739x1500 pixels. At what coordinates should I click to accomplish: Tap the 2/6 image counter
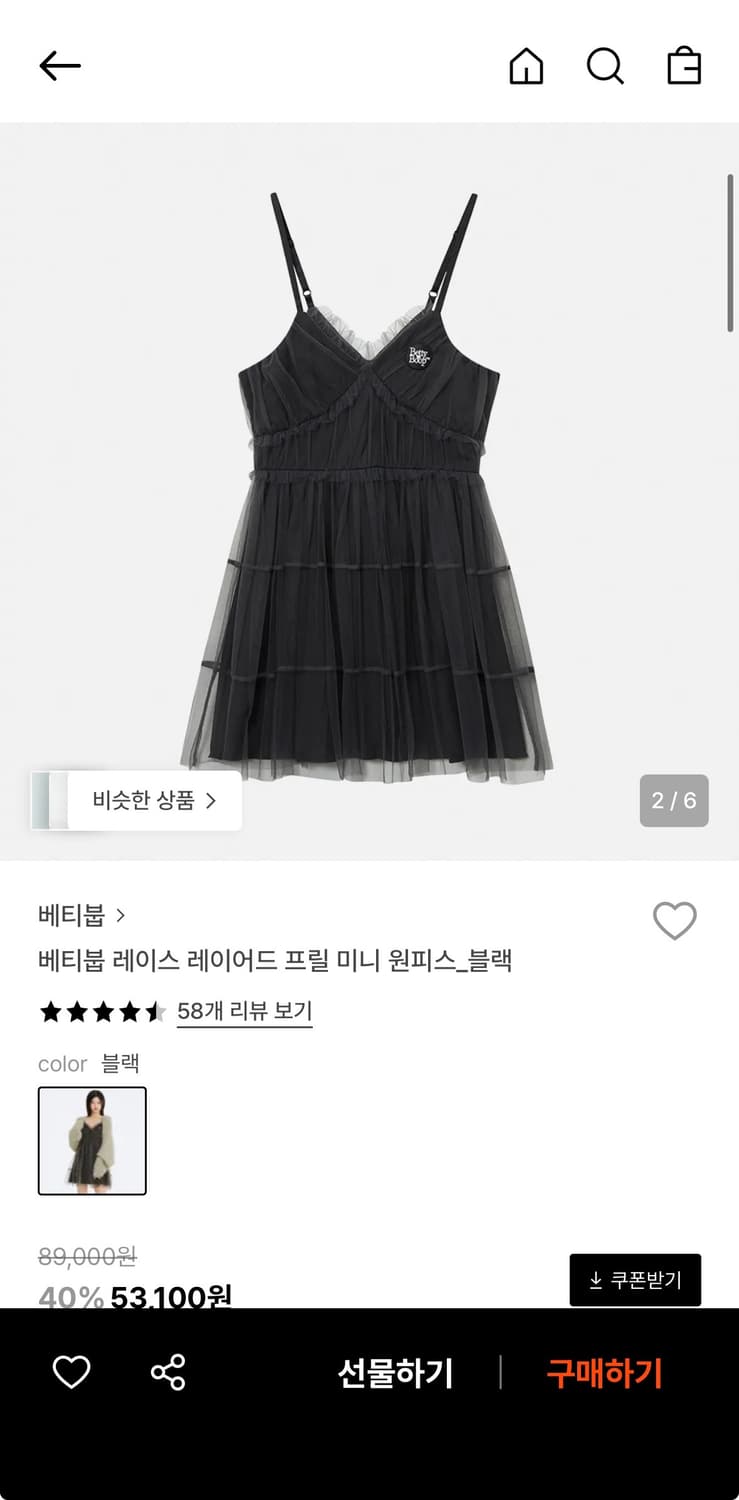pos(675,800)
